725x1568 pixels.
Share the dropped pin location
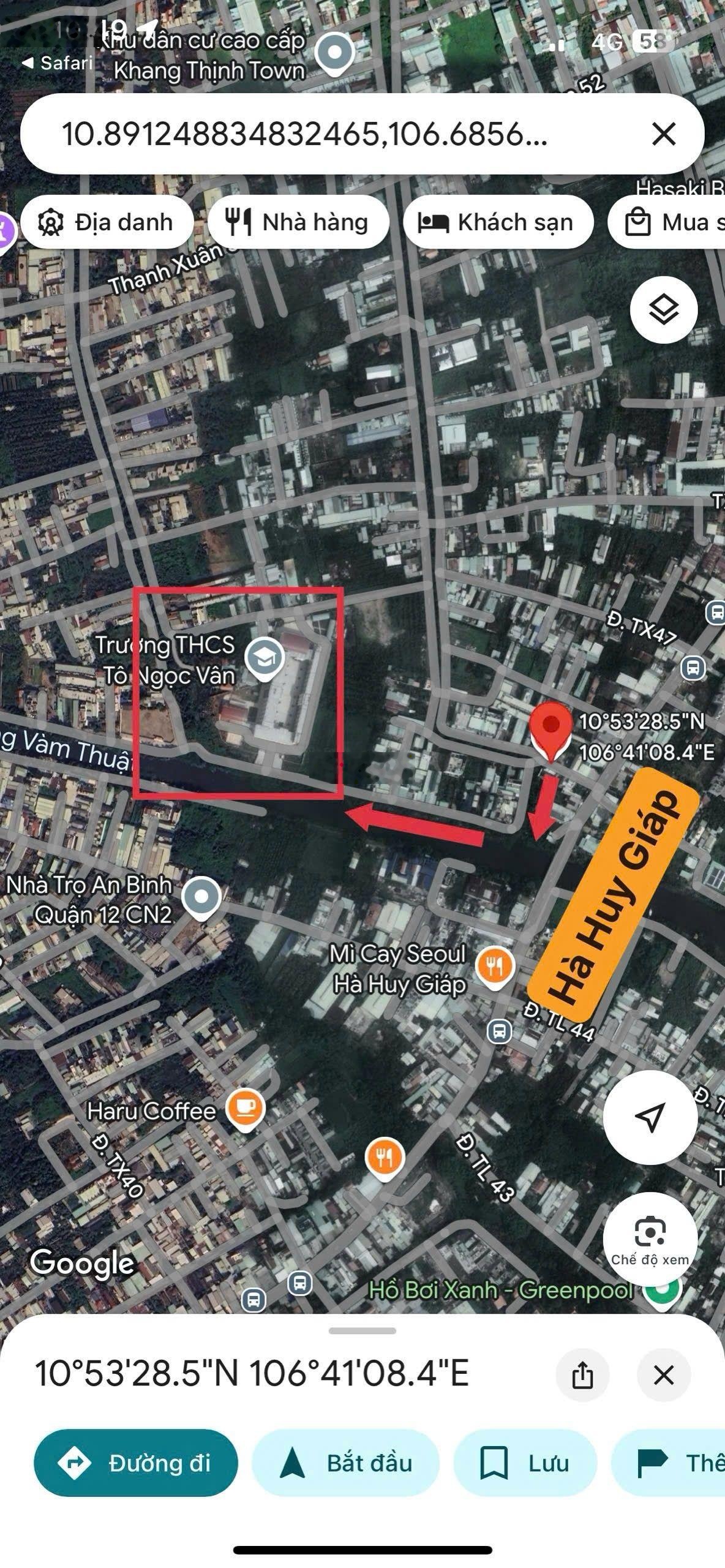coord(582,1376)
